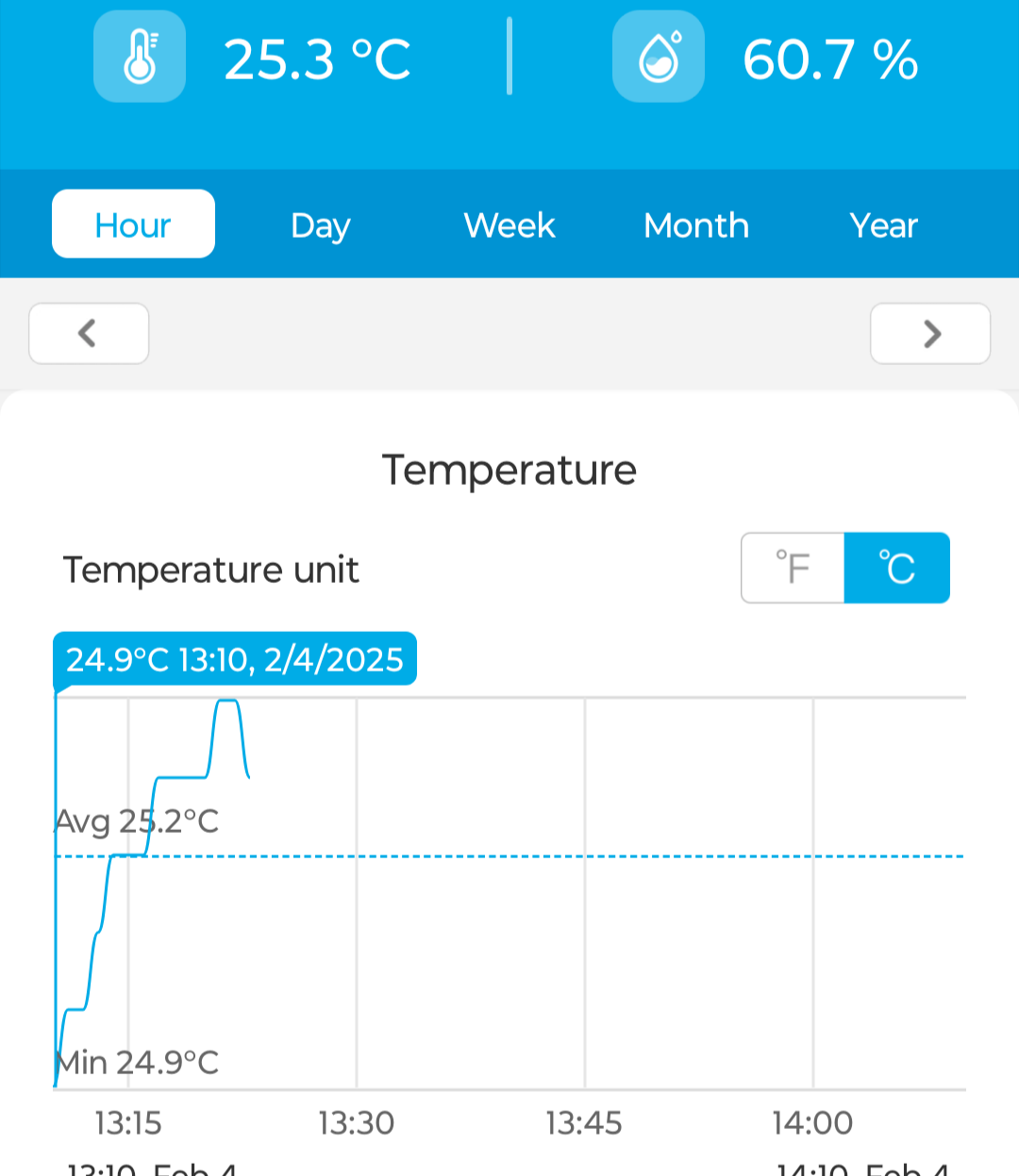The height and width of the screenshot is (1176, 1019).
Task: Switch temperature unit to °F
Action: coord(793,568)
